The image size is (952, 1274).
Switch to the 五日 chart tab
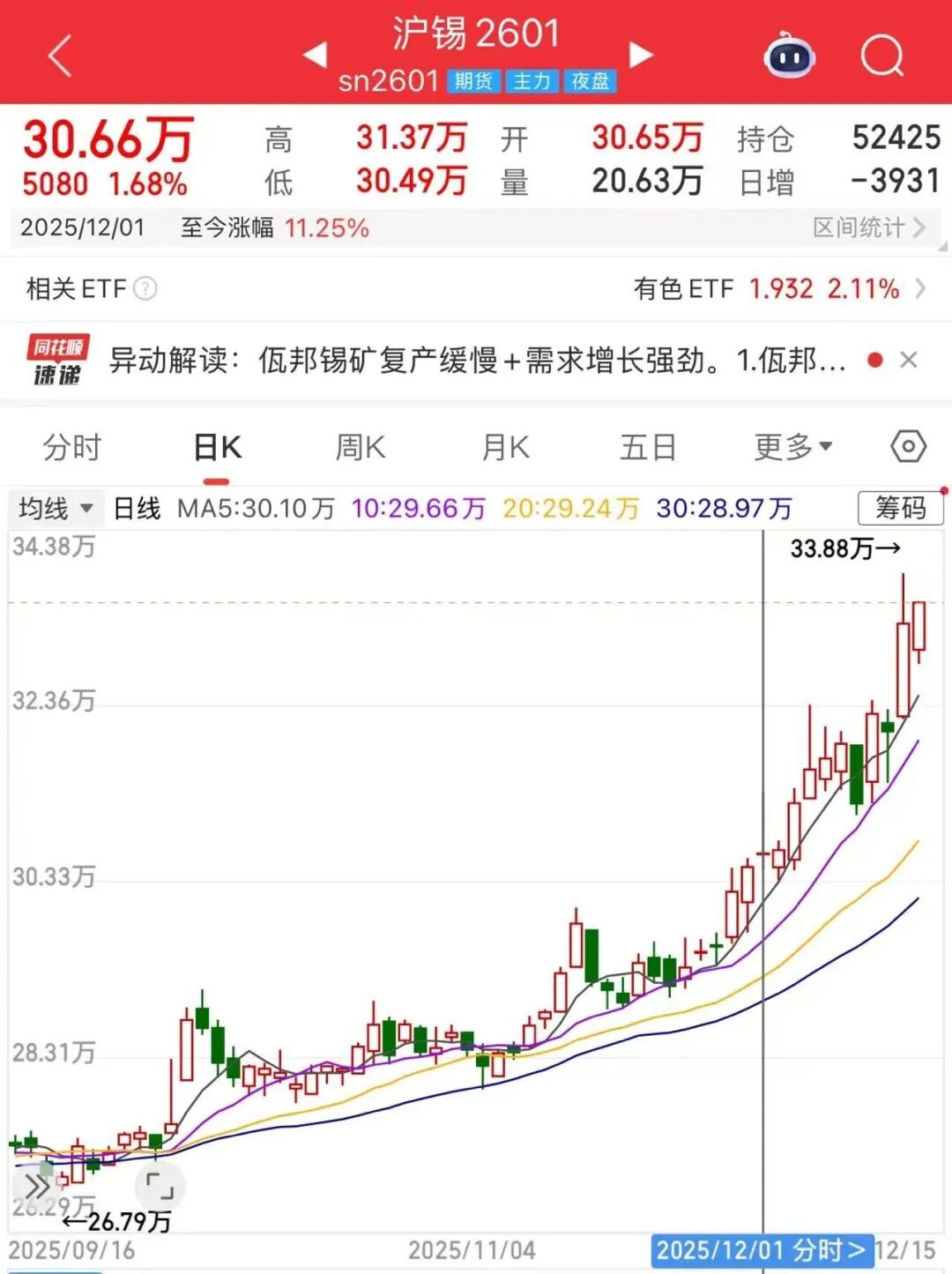(x=648, y=447)
